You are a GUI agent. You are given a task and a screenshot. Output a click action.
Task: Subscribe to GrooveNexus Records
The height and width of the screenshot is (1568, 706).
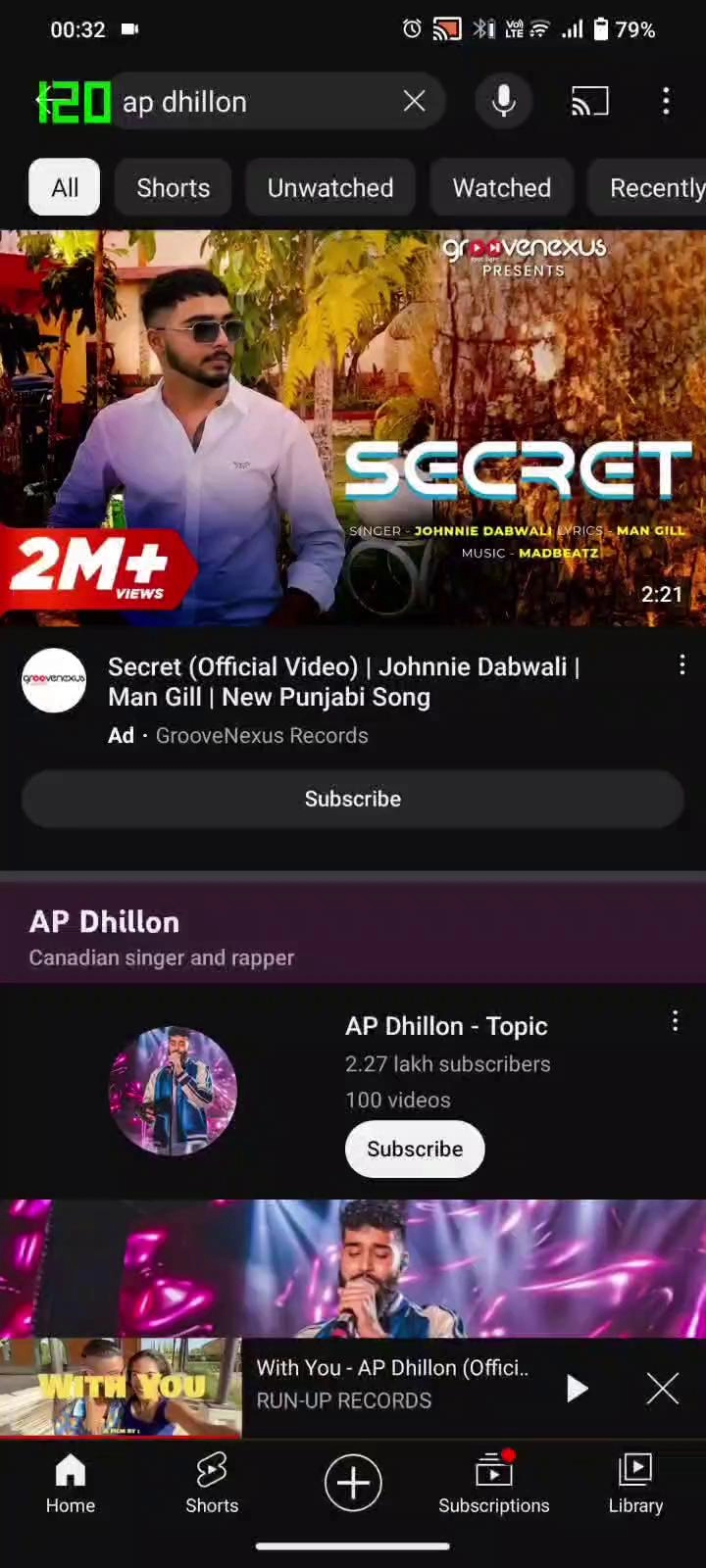point(353,799)
